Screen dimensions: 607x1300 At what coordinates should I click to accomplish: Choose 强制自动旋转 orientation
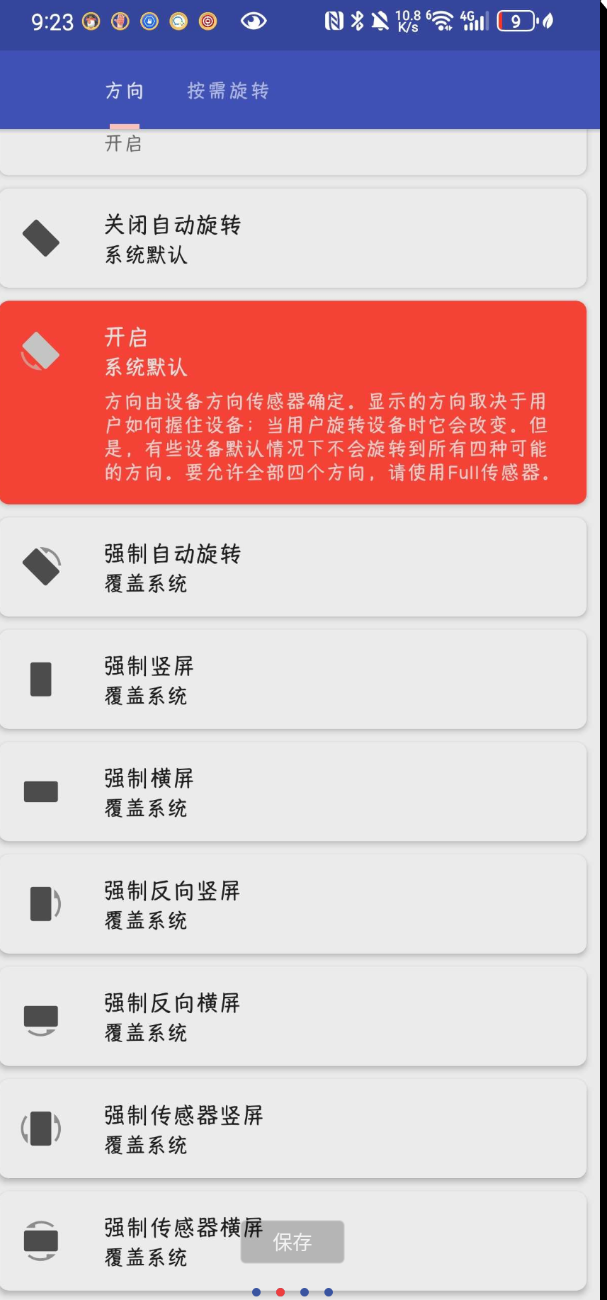[x=292, y=567]
